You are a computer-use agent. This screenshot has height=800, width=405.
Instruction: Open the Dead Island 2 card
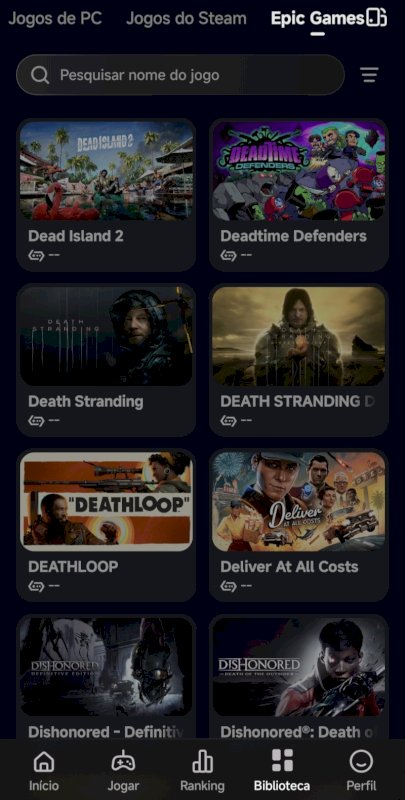[x=106, y=195]
